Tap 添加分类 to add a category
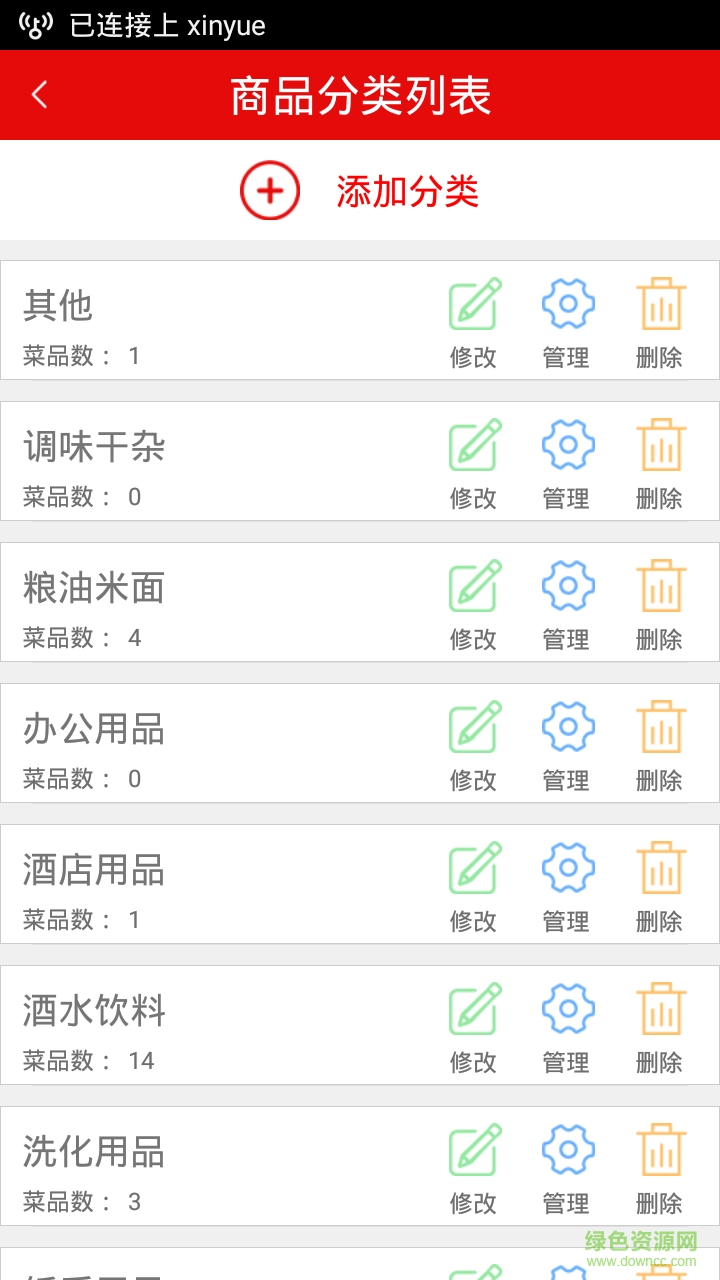 pos(360,190)
